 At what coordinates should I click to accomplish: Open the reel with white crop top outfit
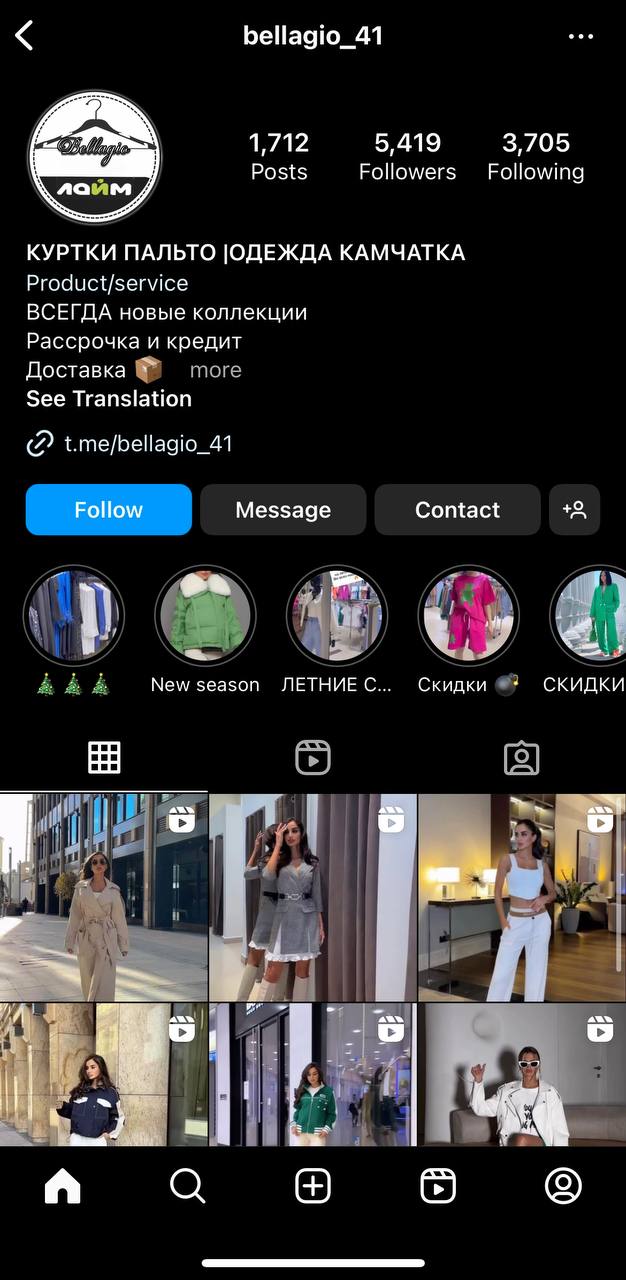point(522,897)
